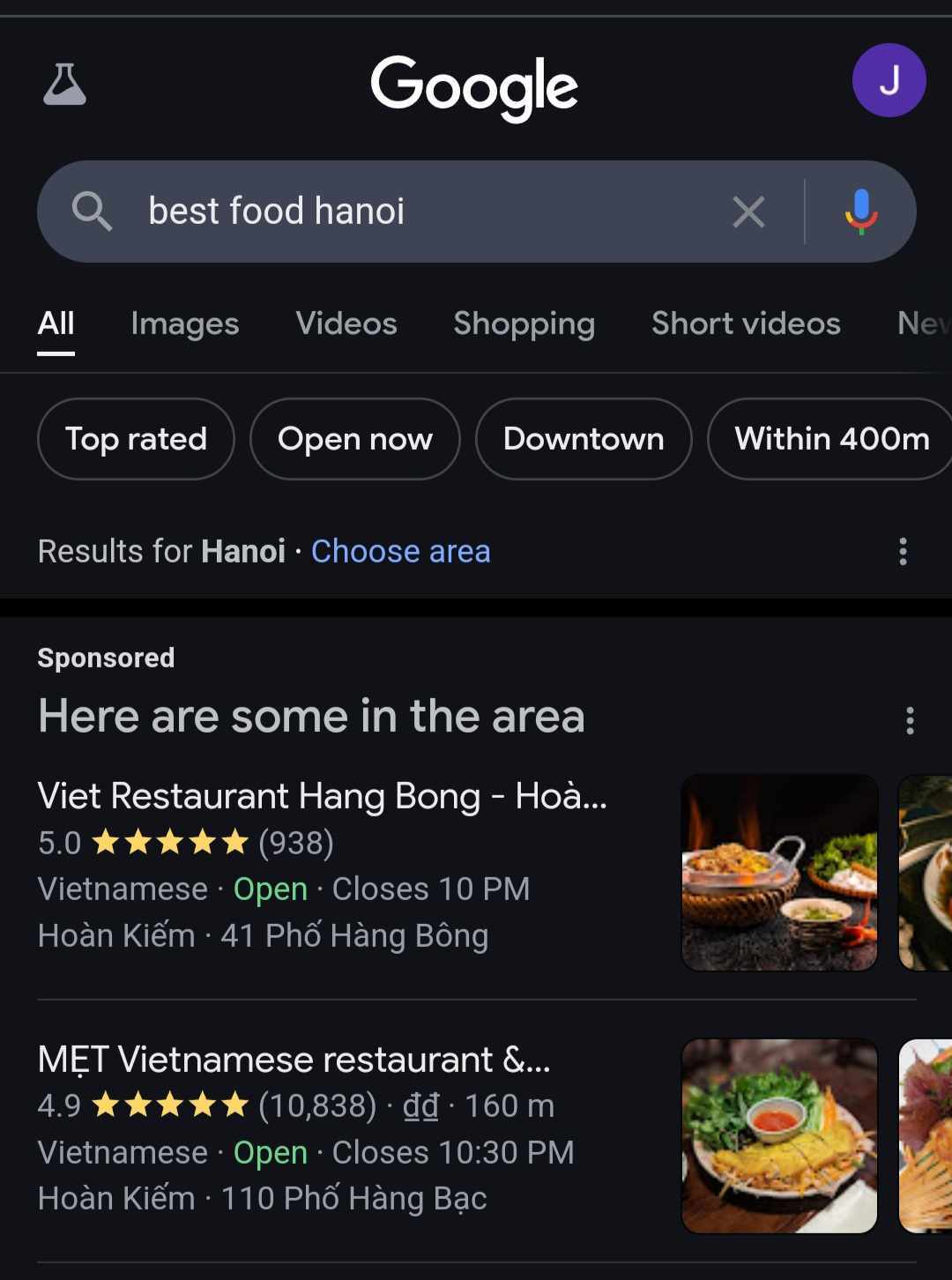Switch to the Images tab

click(185, 324)
